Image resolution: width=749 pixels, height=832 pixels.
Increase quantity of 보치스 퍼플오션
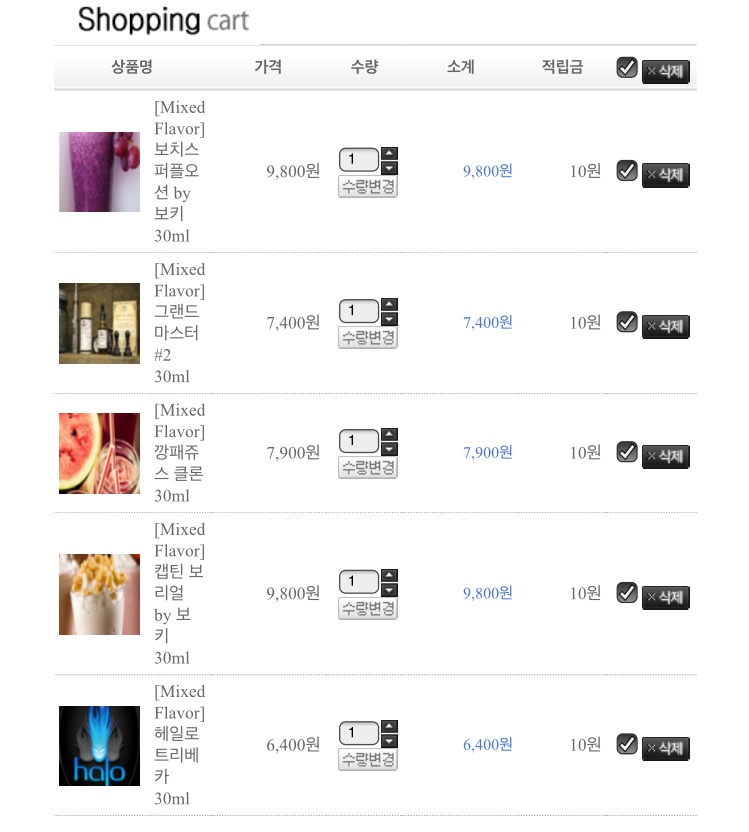[389, 153]
